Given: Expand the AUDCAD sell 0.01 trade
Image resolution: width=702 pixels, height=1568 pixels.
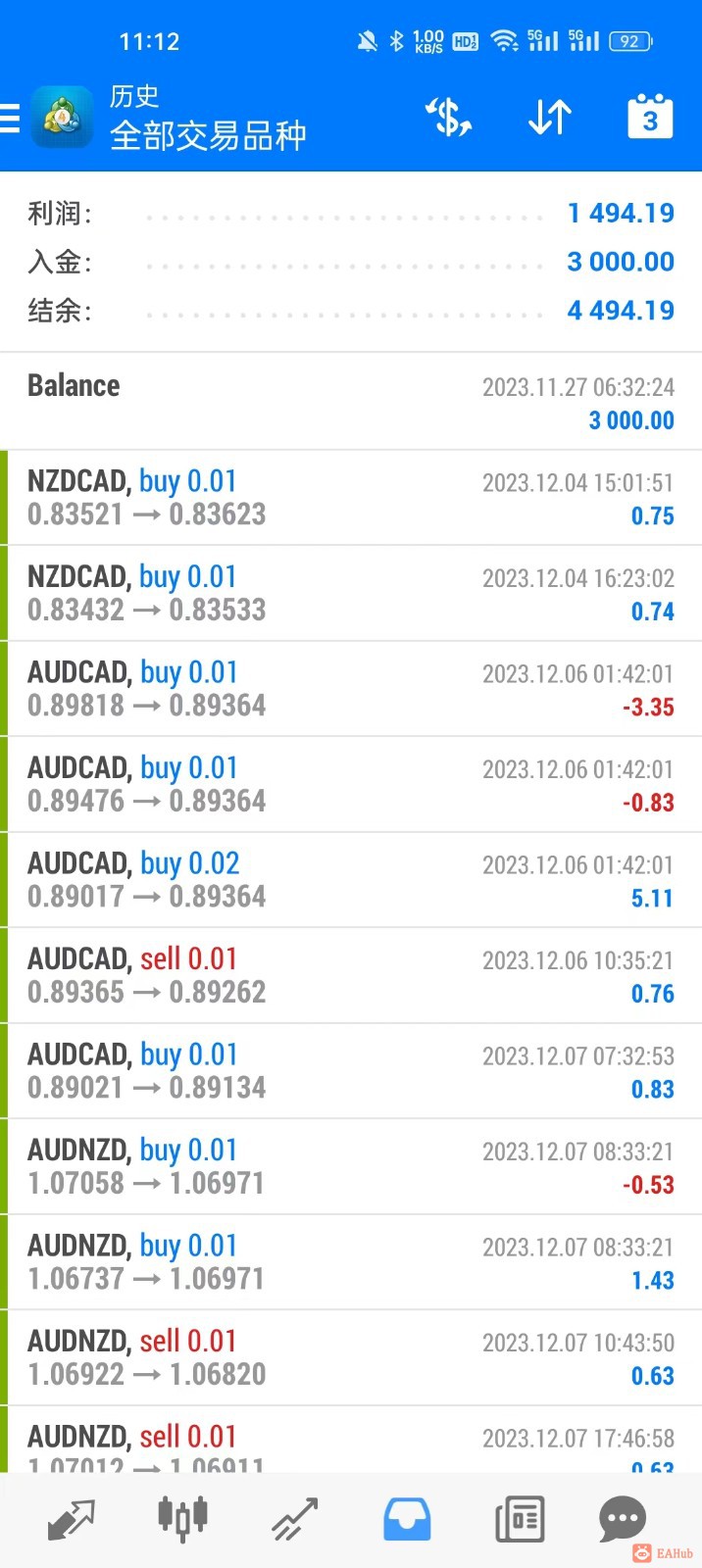Looking at the screenshot, I should pyautogui.click(x=351, y=975).
